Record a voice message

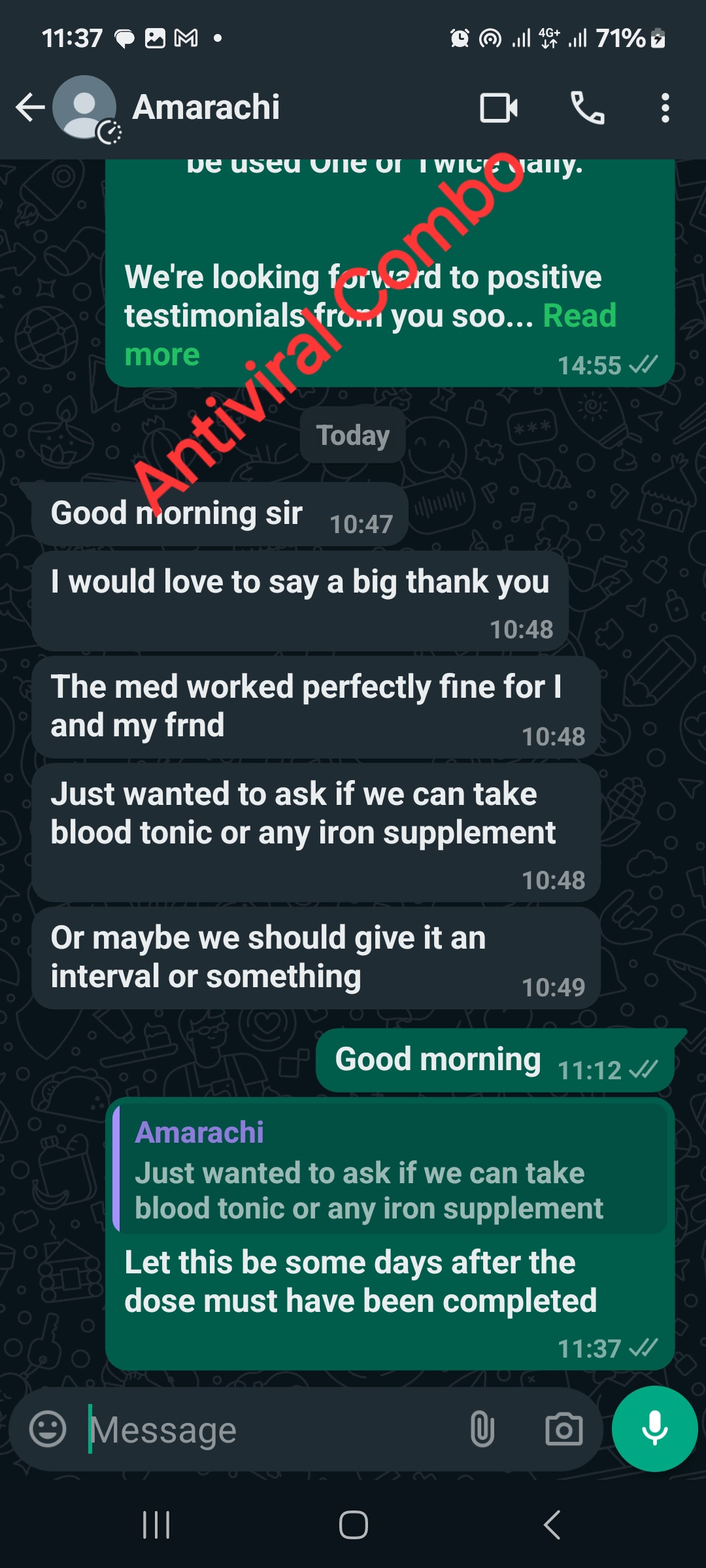(654, 1429)
